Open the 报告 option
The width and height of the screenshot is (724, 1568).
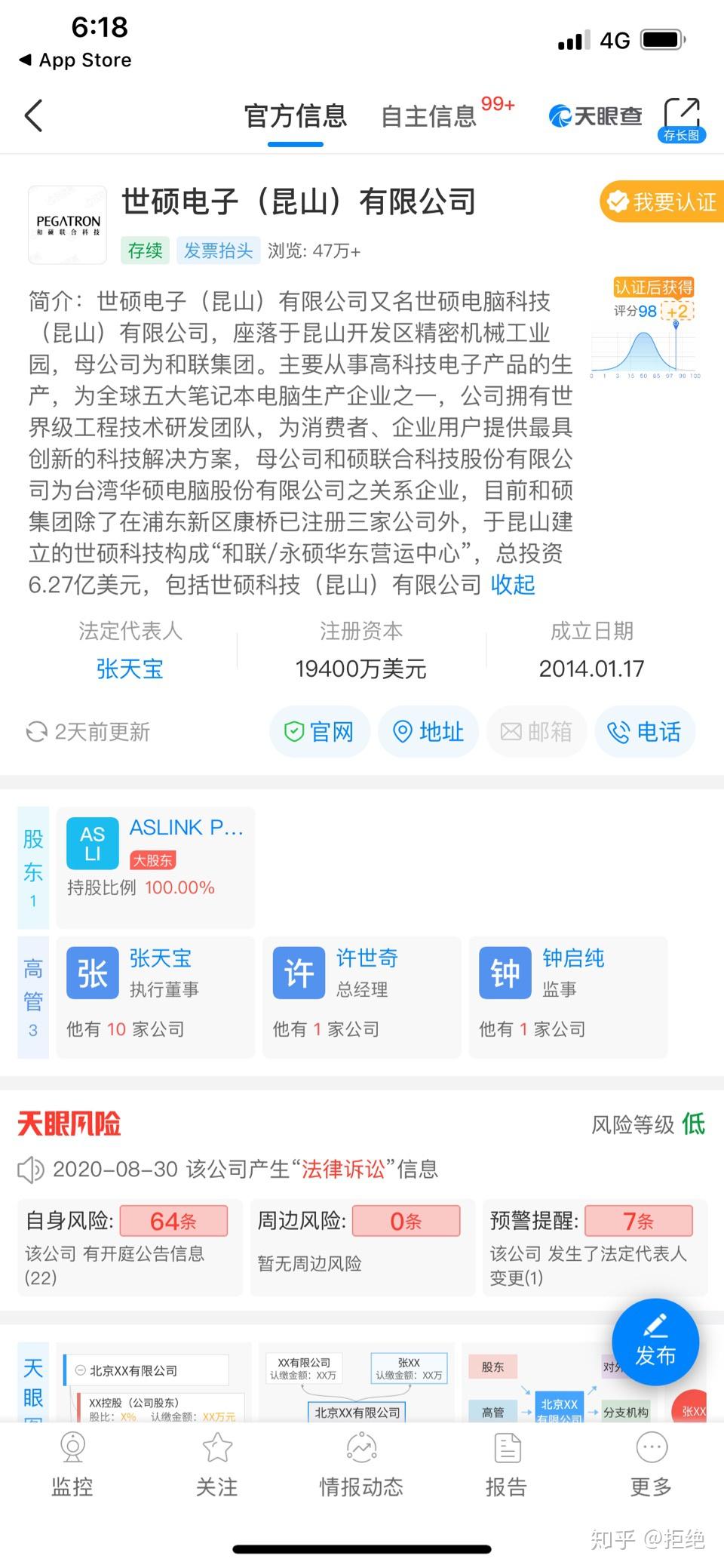tap(506, 1465)
